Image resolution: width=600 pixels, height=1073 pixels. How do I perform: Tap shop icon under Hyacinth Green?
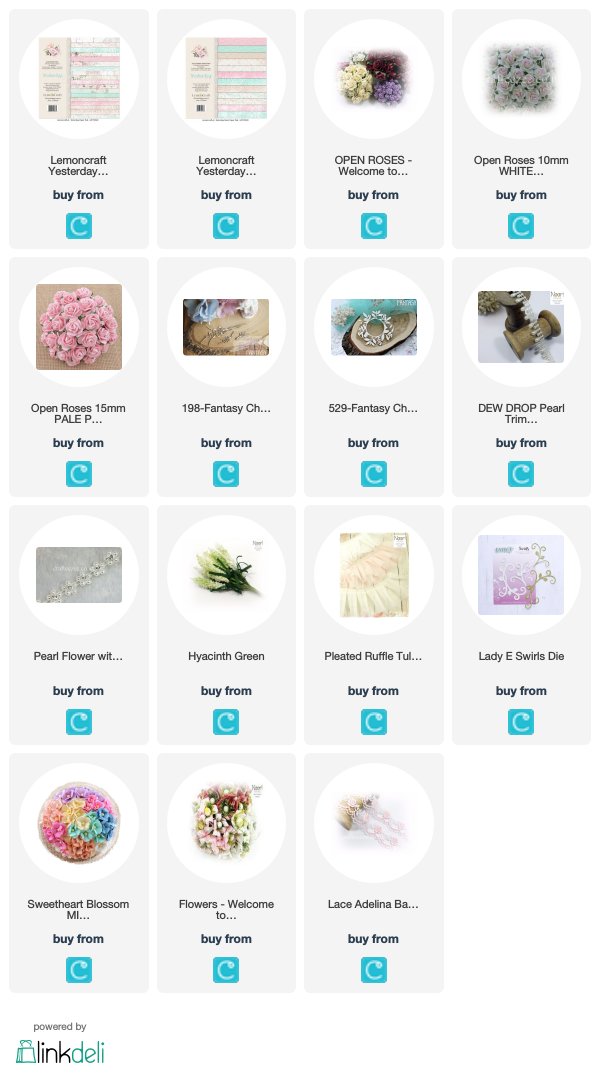pos(226,722)
